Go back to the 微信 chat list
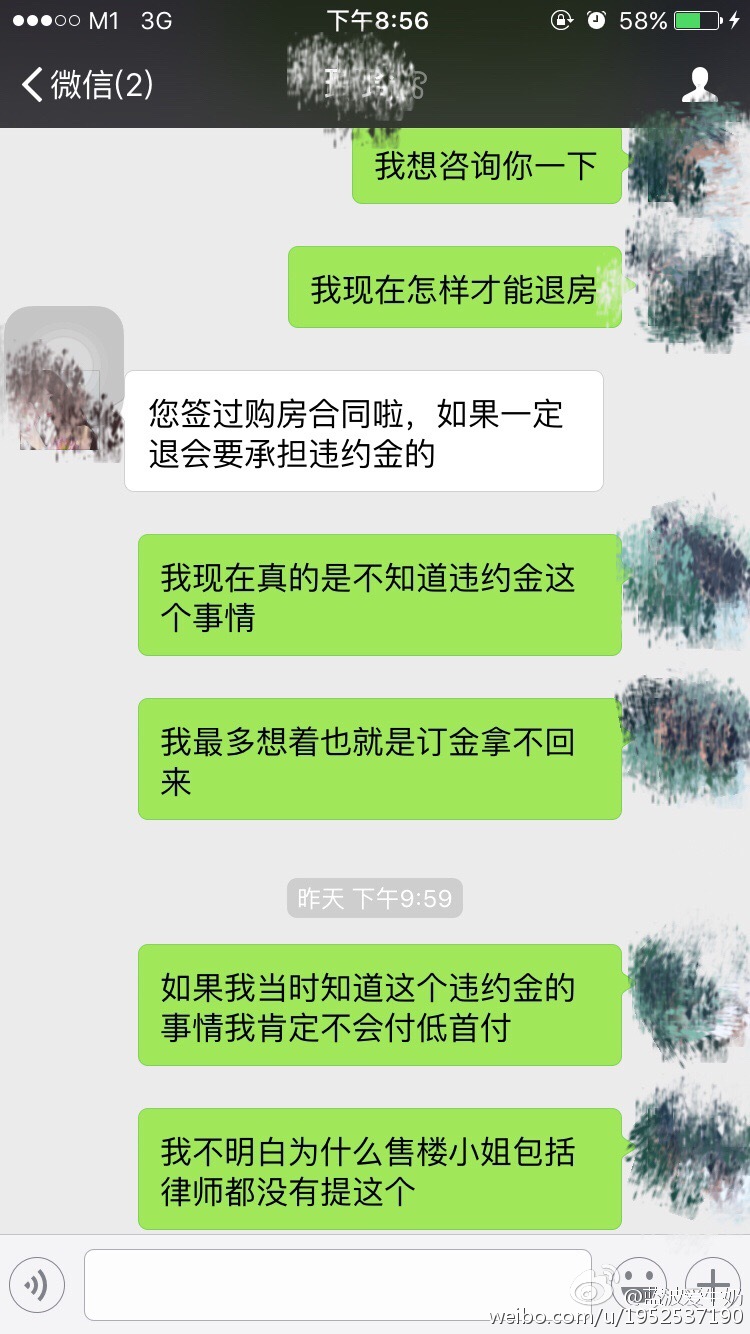The image size is (750, 1334). (x=88, y=85)
